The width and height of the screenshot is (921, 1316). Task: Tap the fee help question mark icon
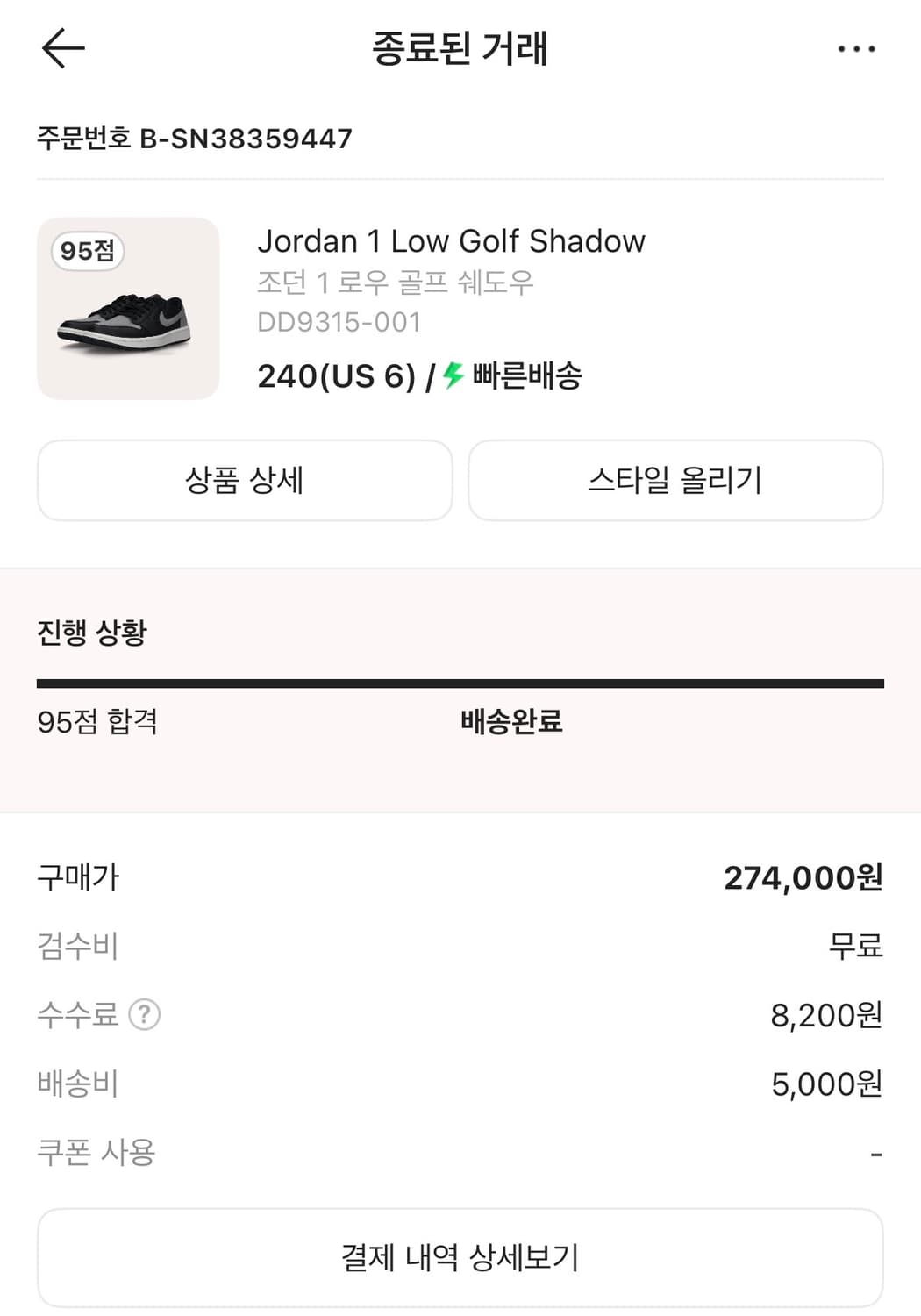pyautogui.click(x=144, y=1015)
